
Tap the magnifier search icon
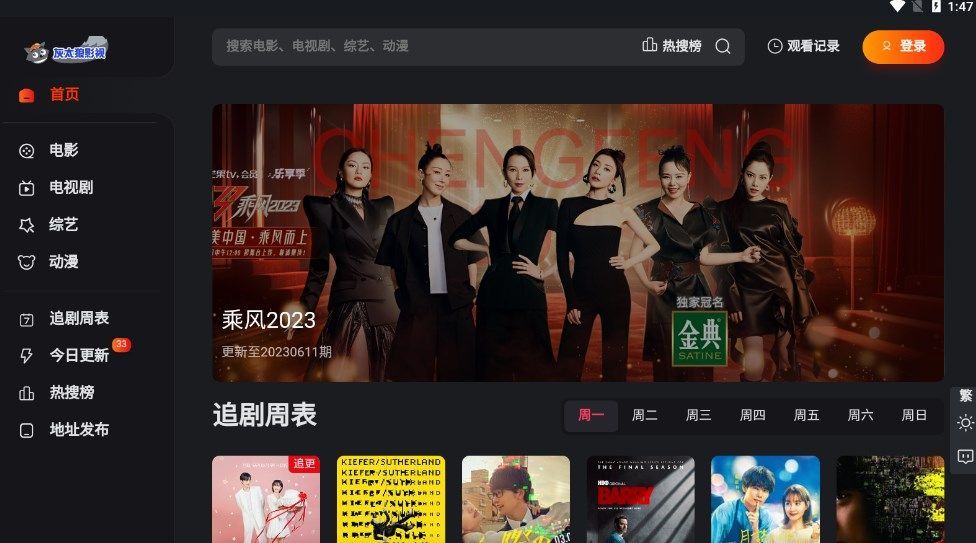point(723,46)
